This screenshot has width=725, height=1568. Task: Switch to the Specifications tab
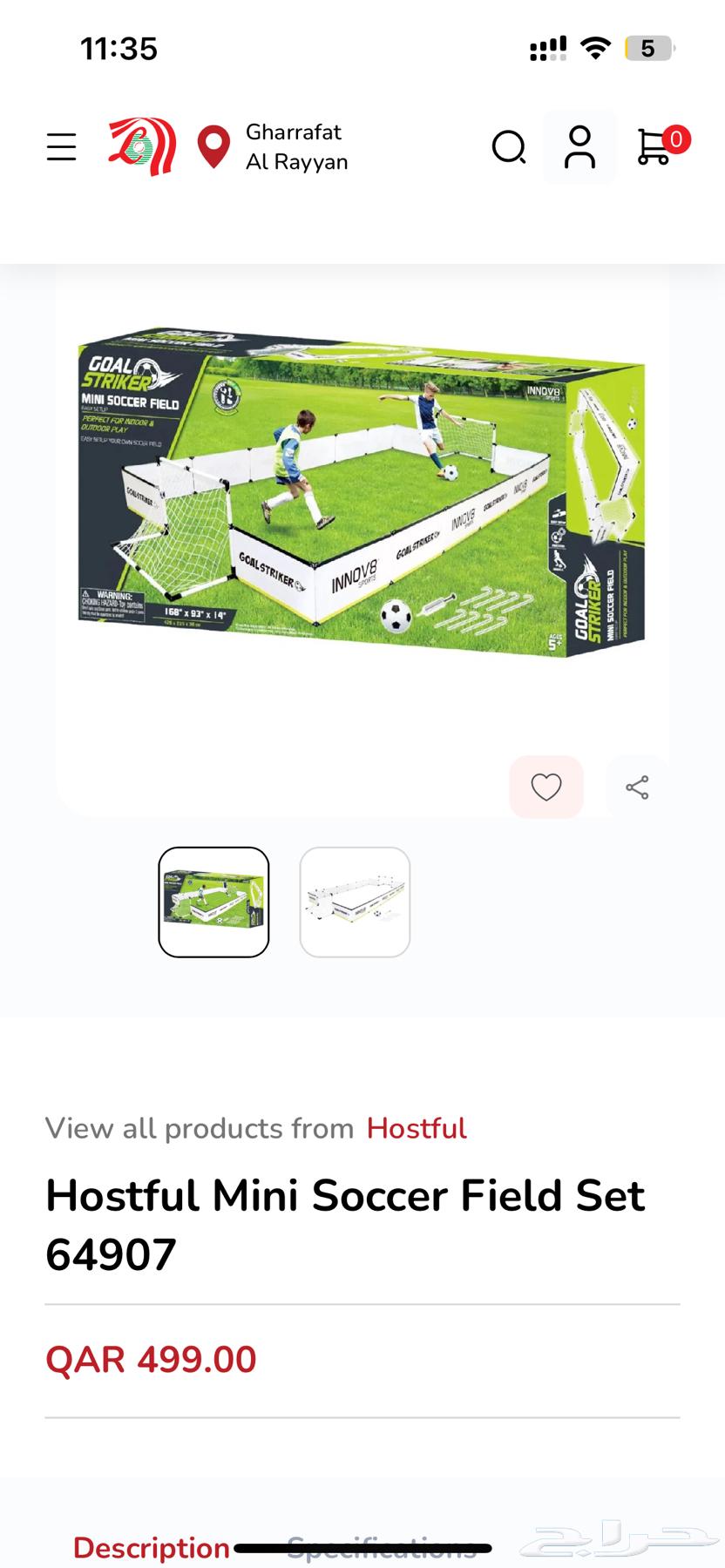[382, 1547]
